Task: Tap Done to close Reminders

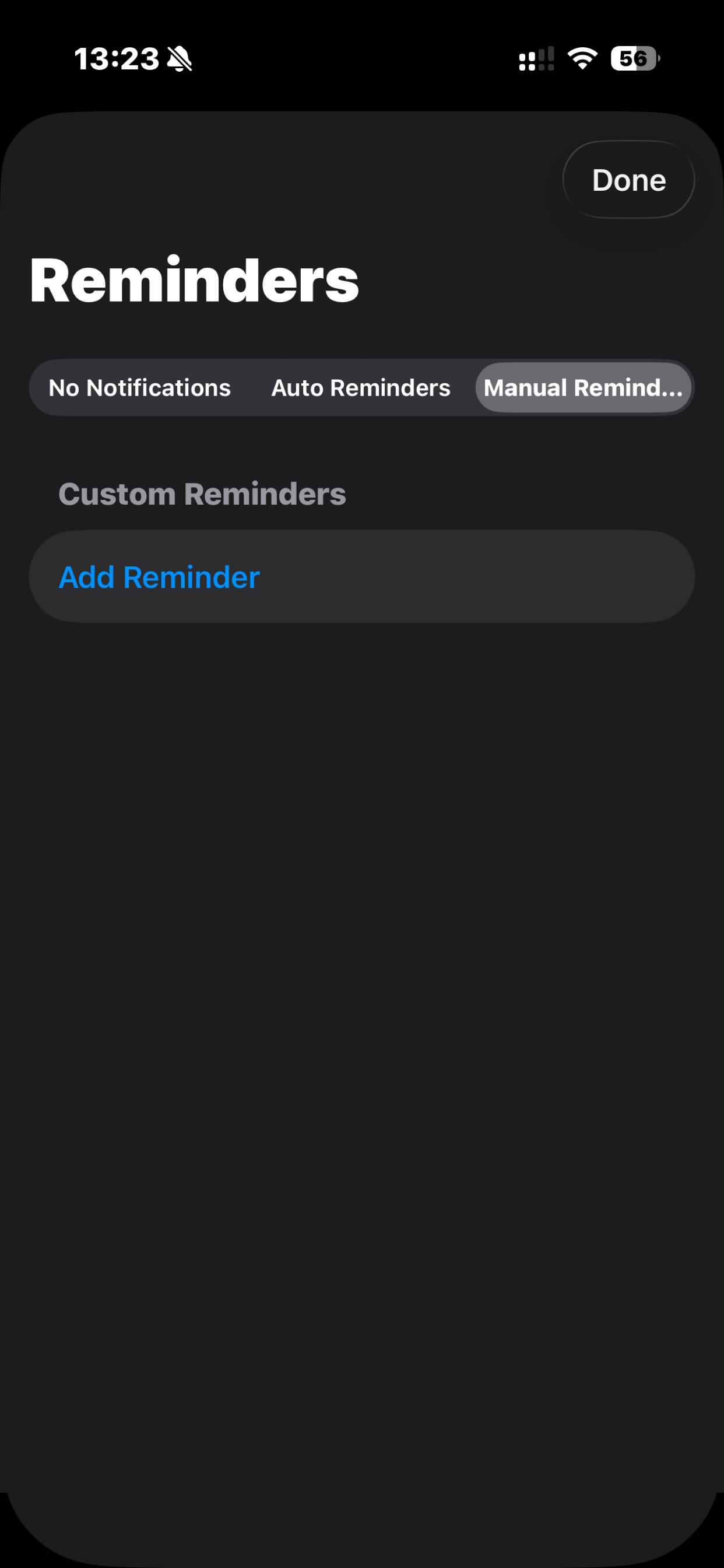Action: pos(628,180)
